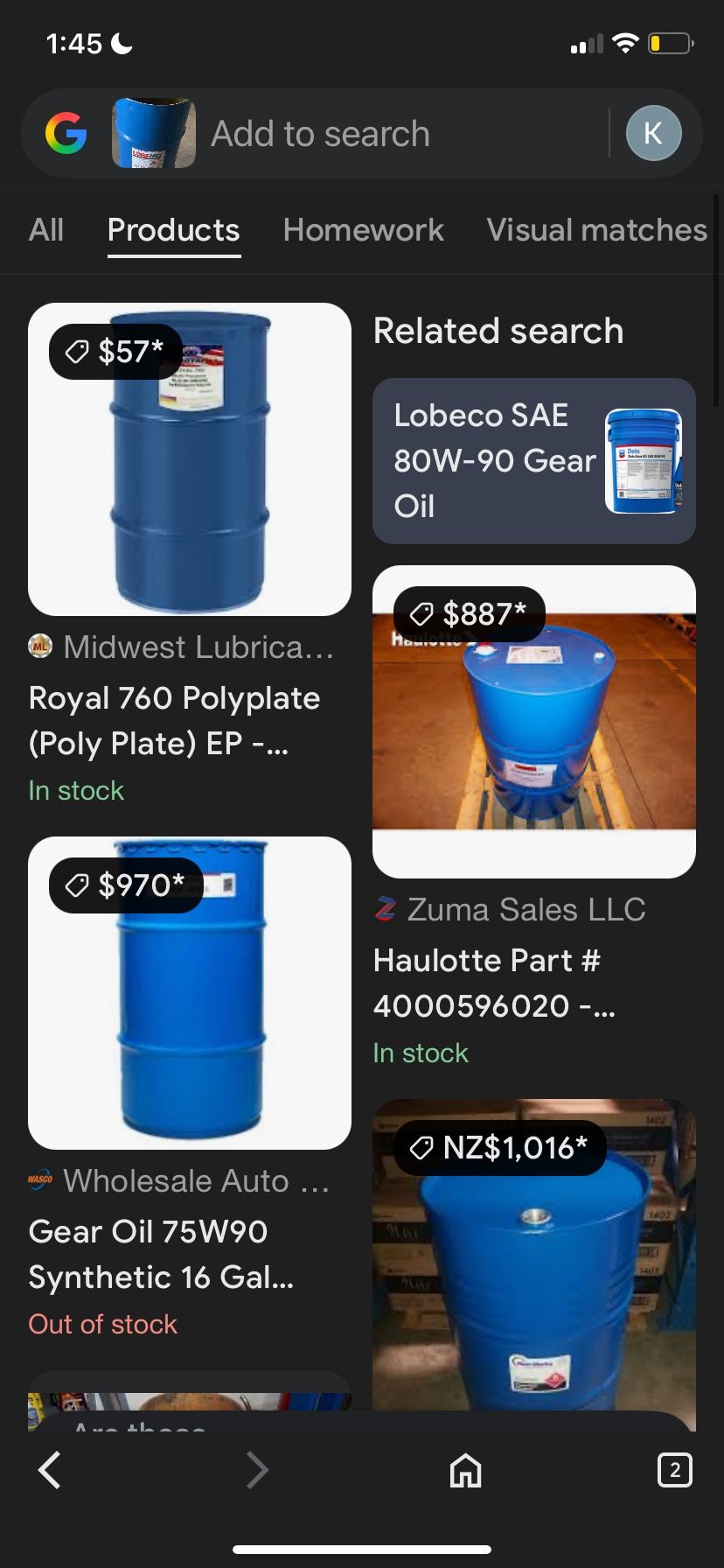Open the searched image thumbnail in search bar

tap(154, 134)
